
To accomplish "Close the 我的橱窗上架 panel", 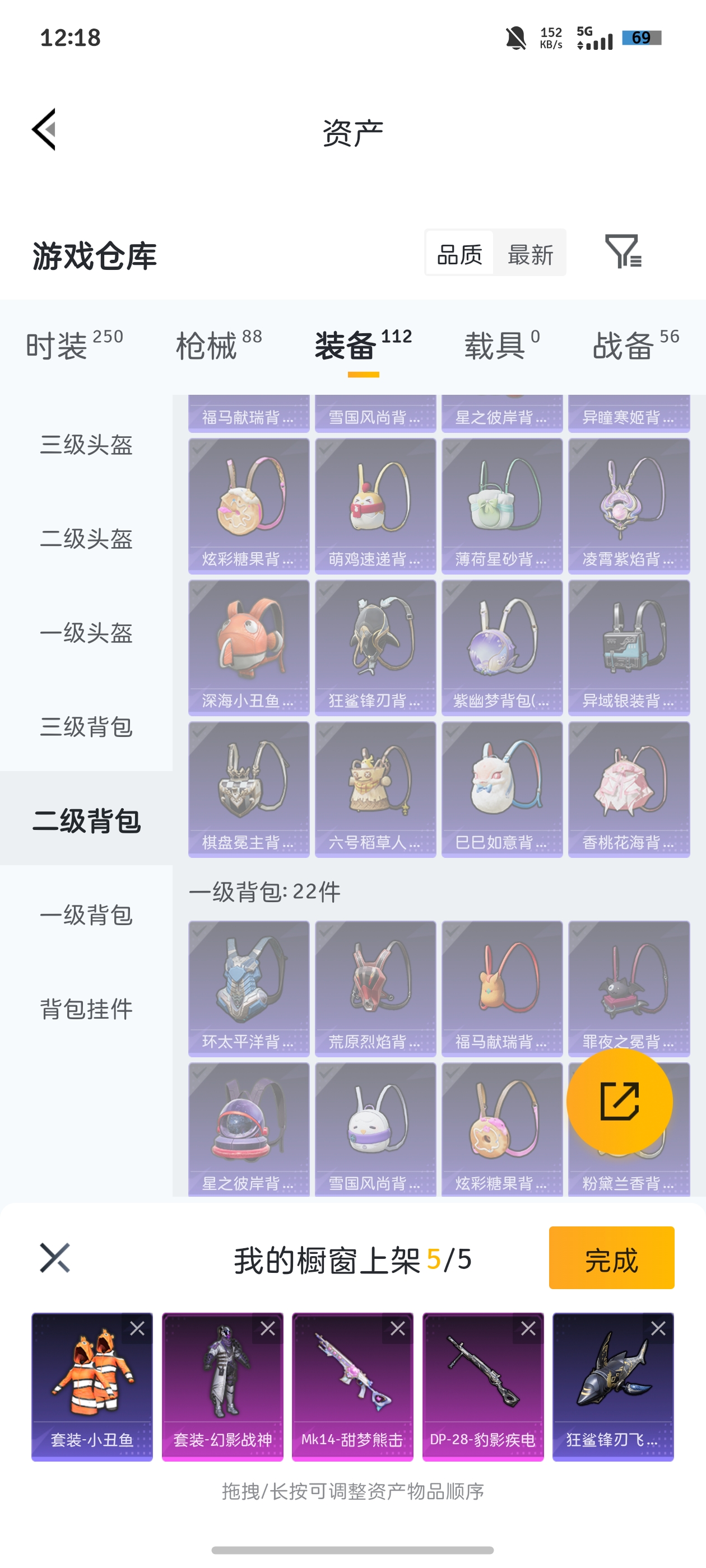I will [x=55, y=1258].
